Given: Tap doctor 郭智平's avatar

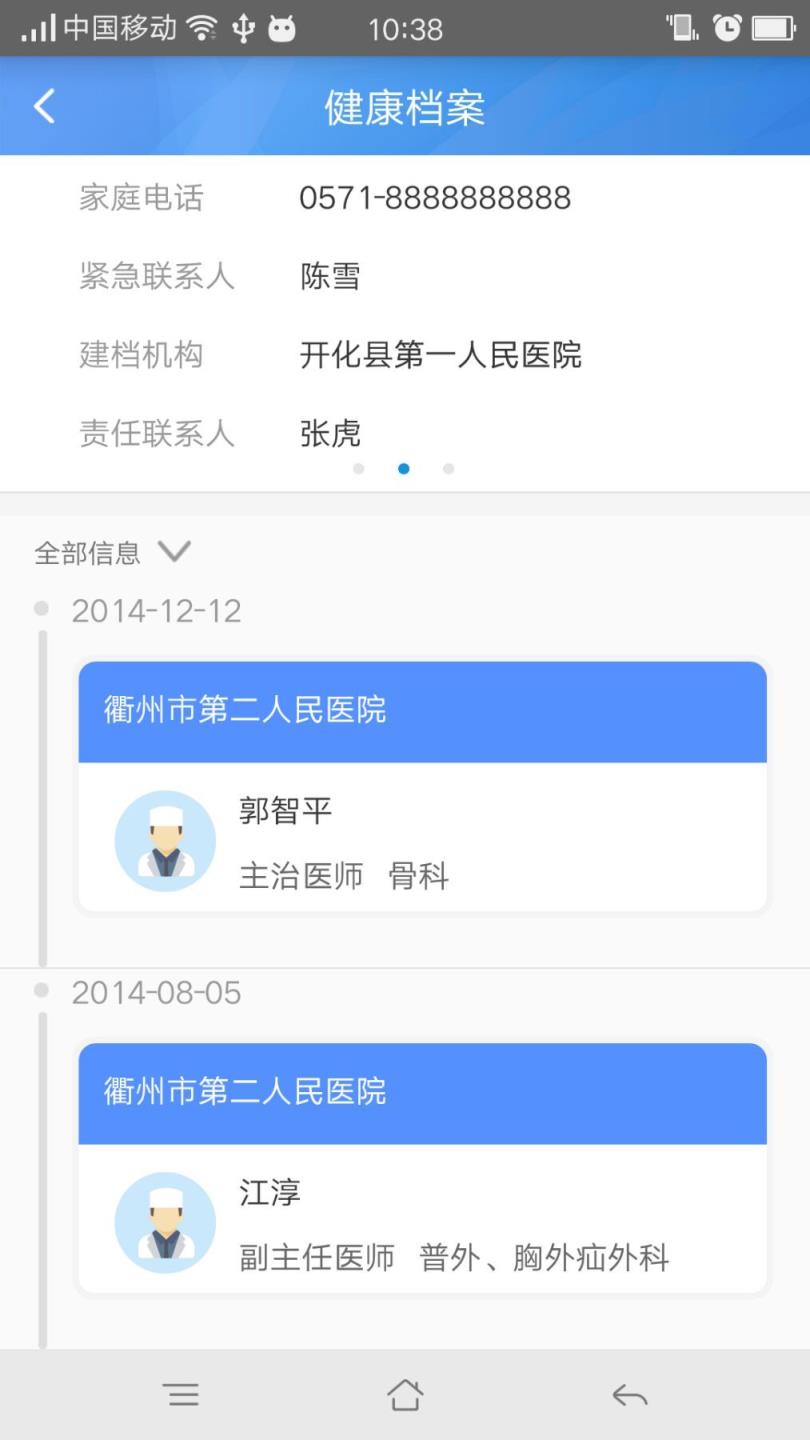Looking at the screenshot, I should coord(164,840).
